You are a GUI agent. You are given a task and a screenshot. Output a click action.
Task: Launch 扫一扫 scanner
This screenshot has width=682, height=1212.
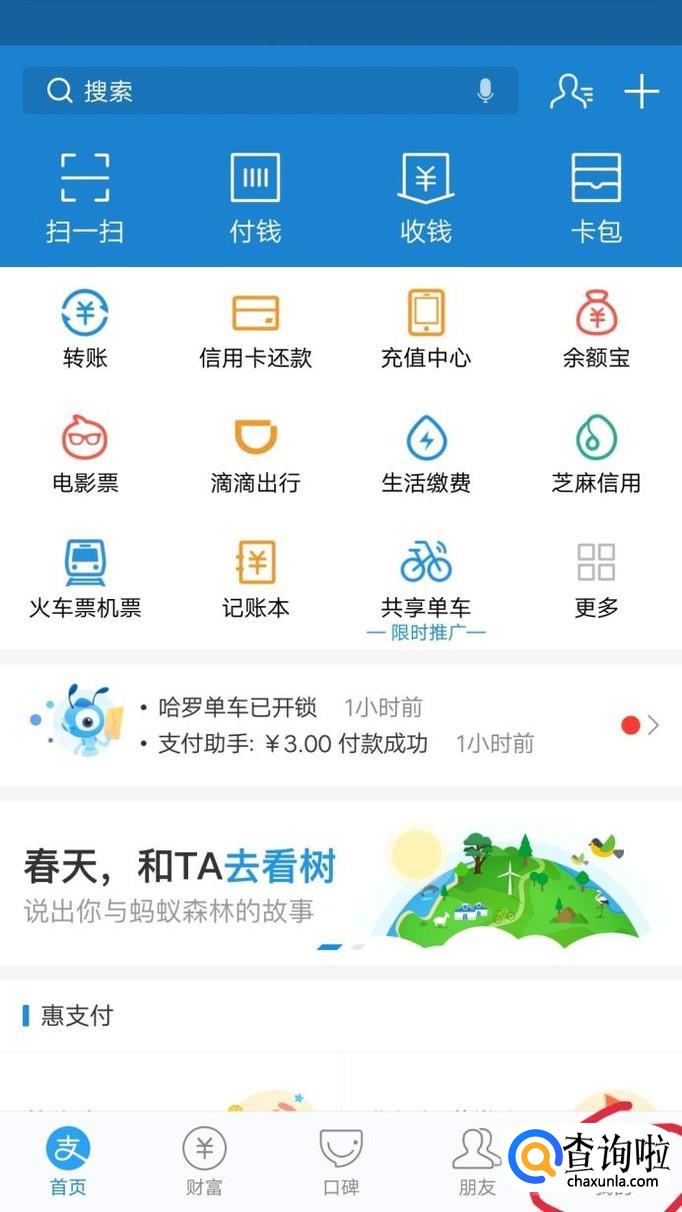[x=85, y=198]
